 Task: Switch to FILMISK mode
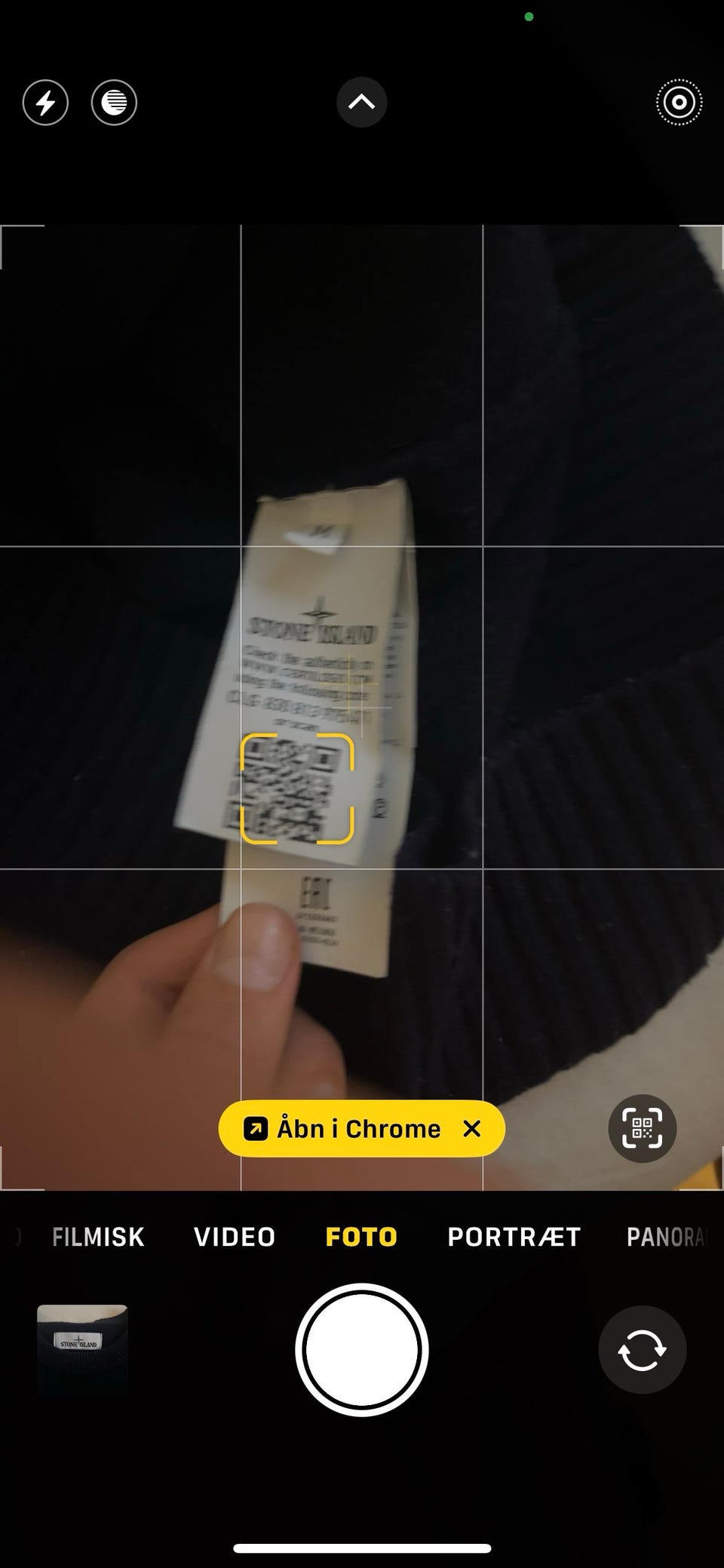tap(98, 1237)
